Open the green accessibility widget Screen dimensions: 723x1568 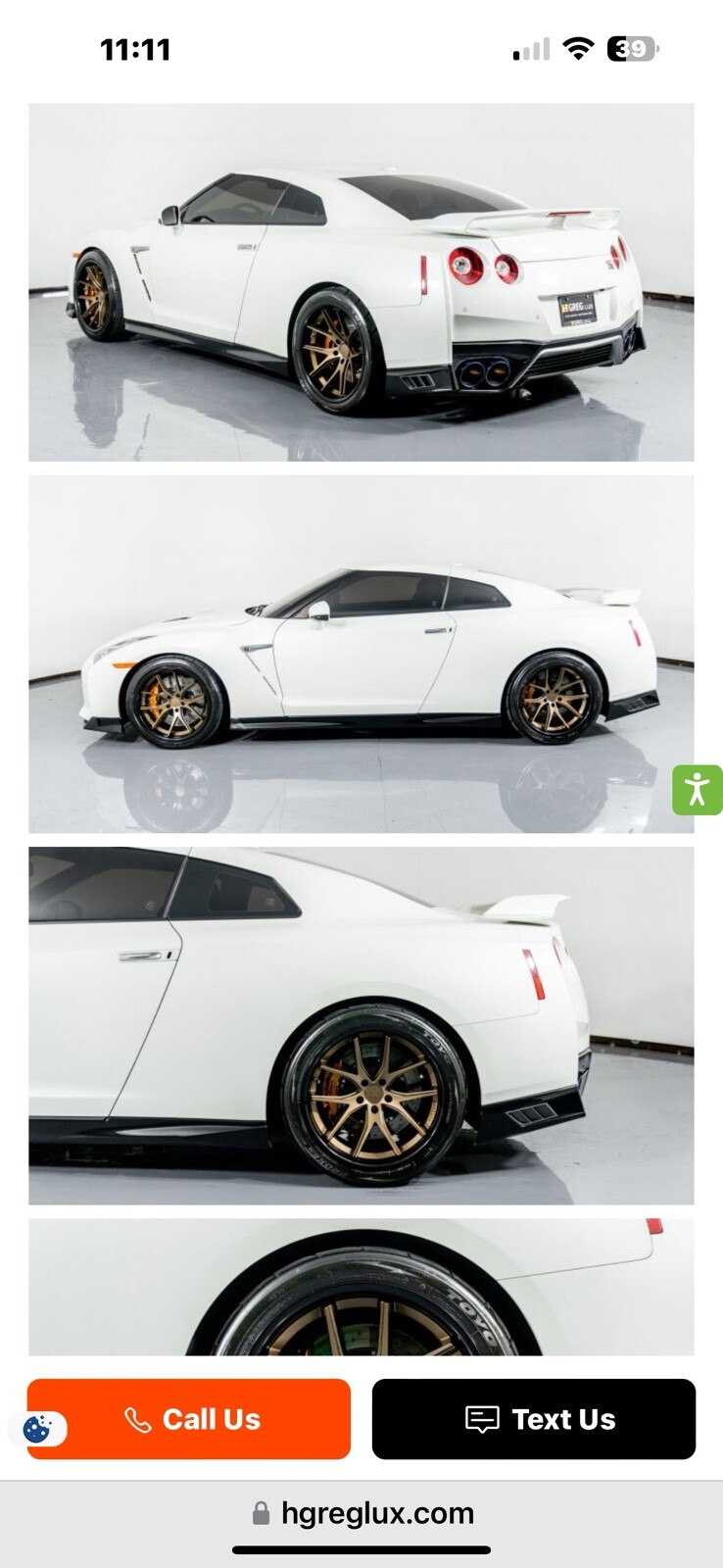[x=698, y=790]
